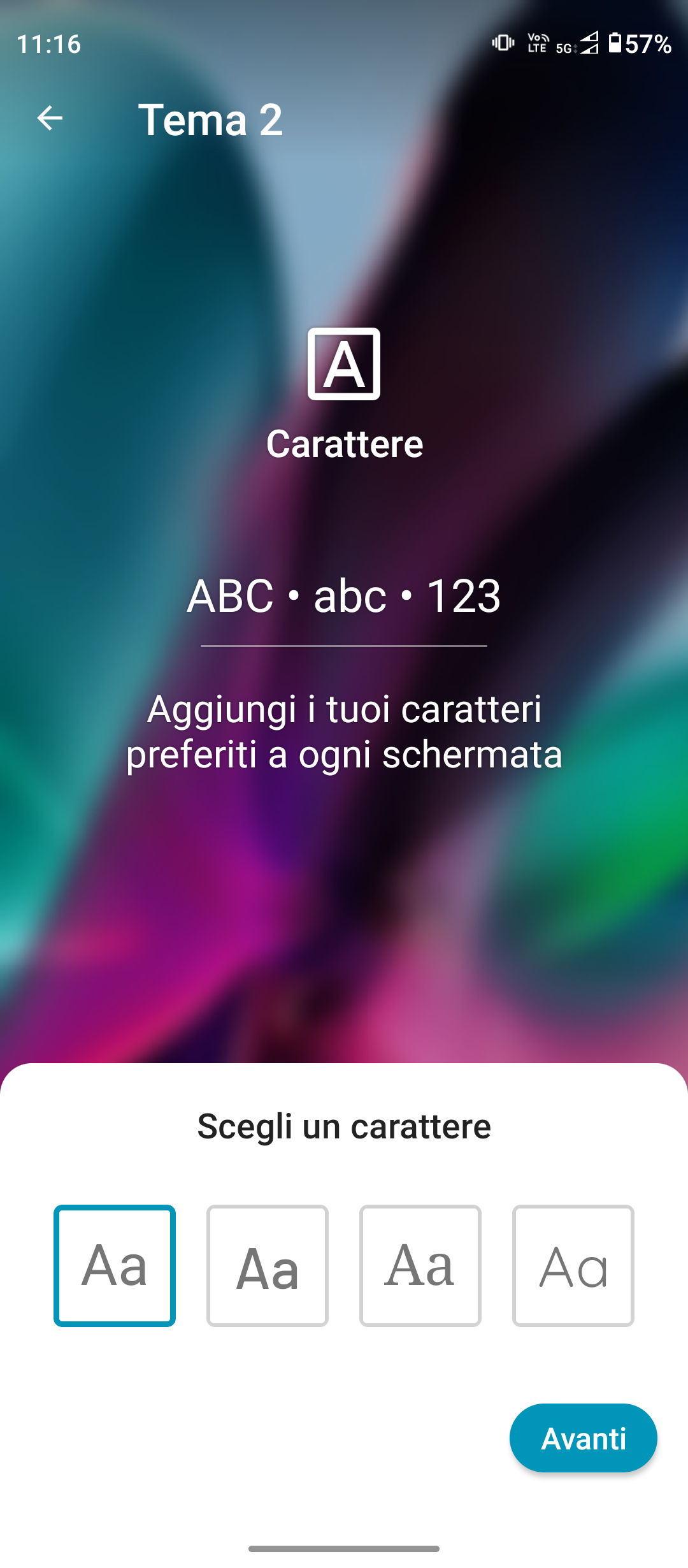Choose the second bold-style font option
The height and width of the screenshot is (1568, 688).
[268, 1265]
